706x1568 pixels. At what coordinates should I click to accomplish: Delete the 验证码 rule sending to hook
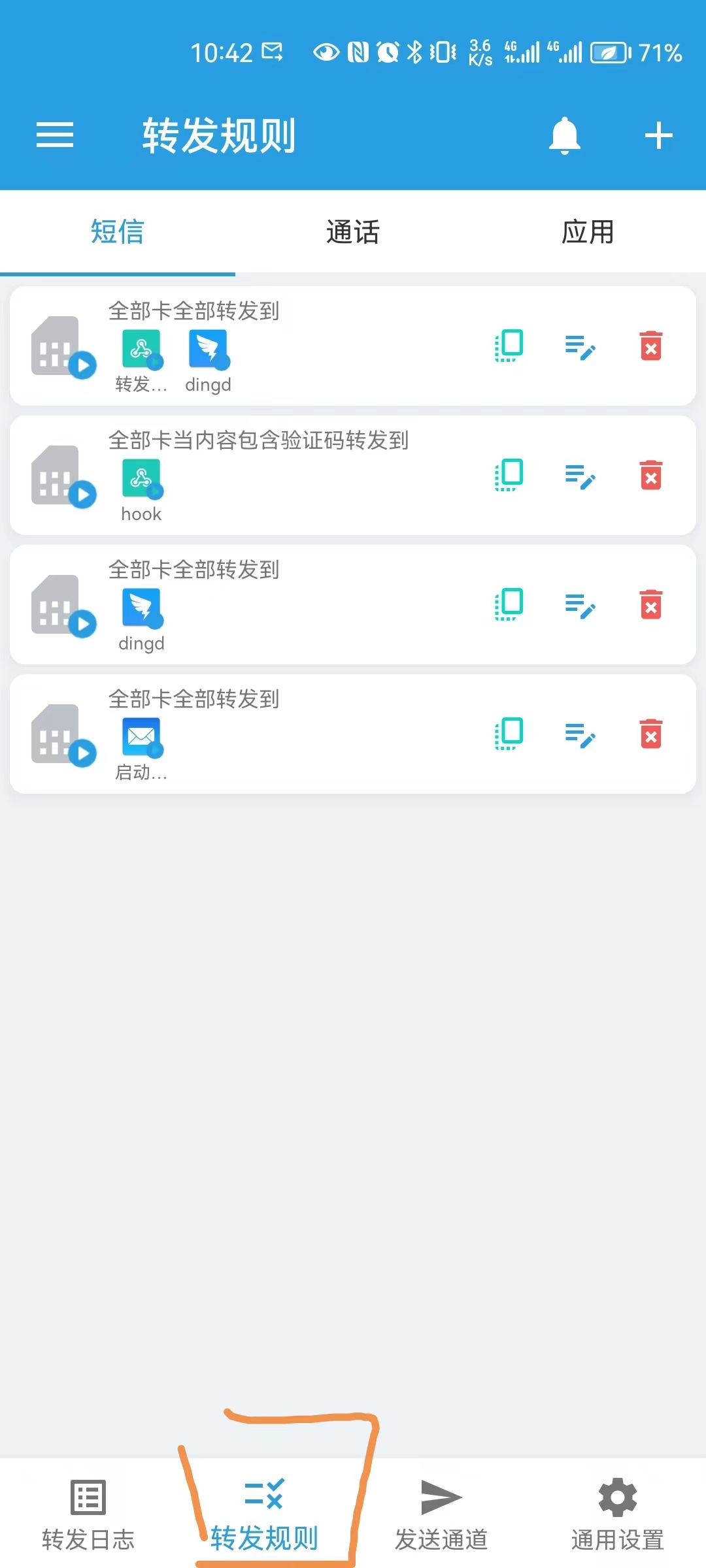650,475
